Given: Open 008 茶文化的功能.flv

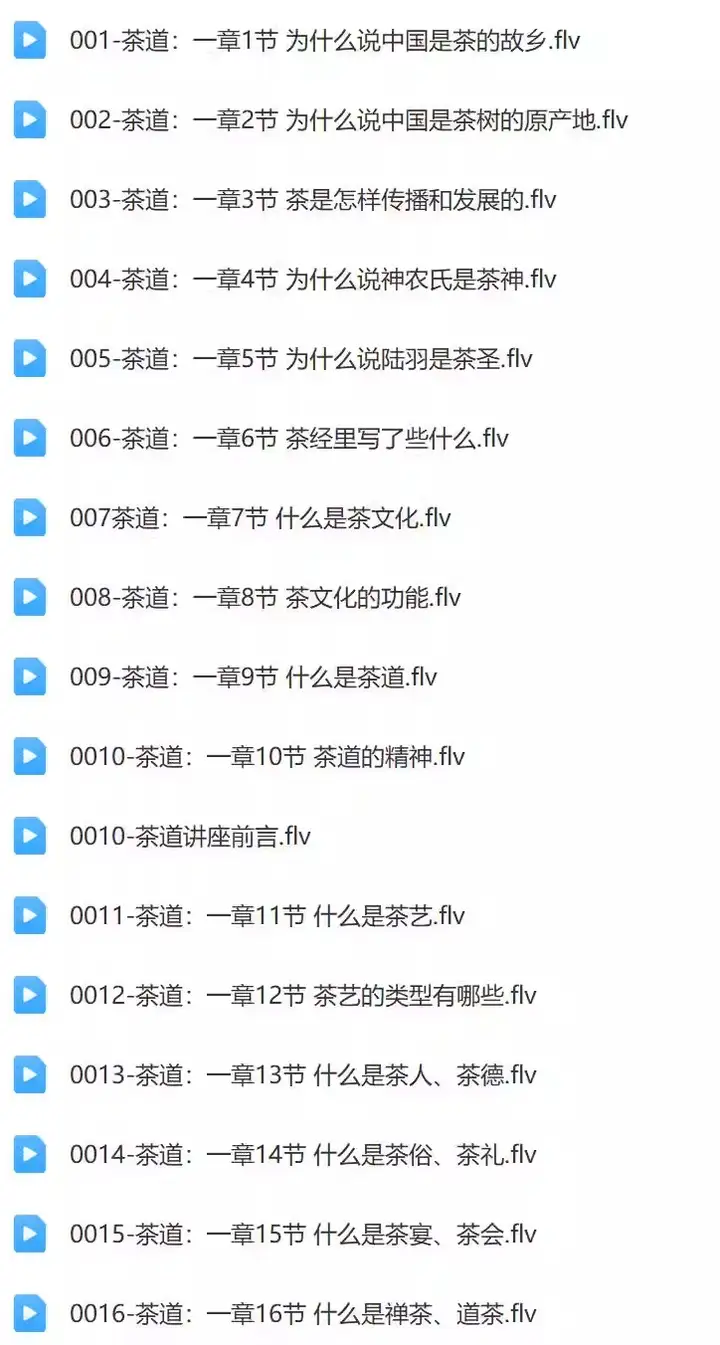Looking at the screenshot, I should 265,598.
